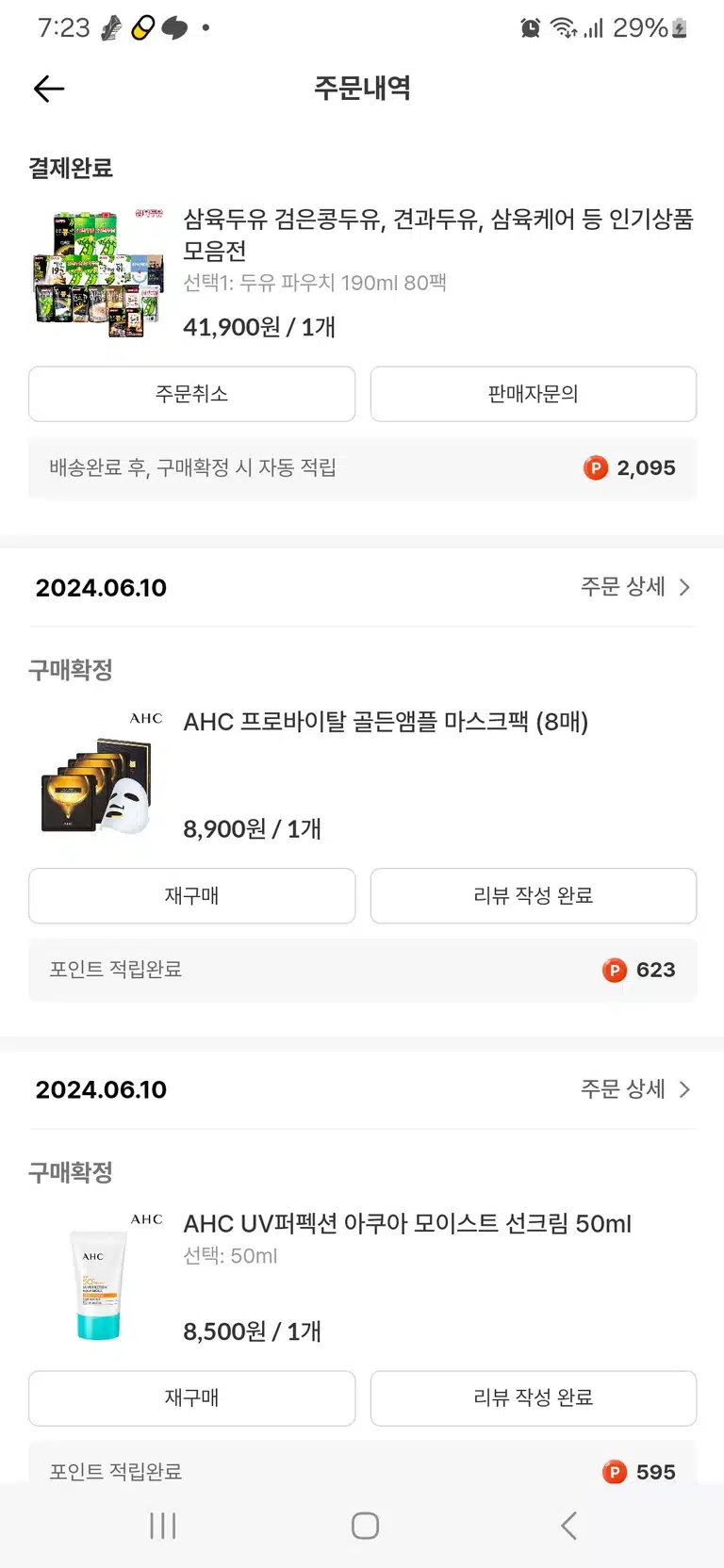Tap 판매자문의 to contact the seller

(534, 394)
